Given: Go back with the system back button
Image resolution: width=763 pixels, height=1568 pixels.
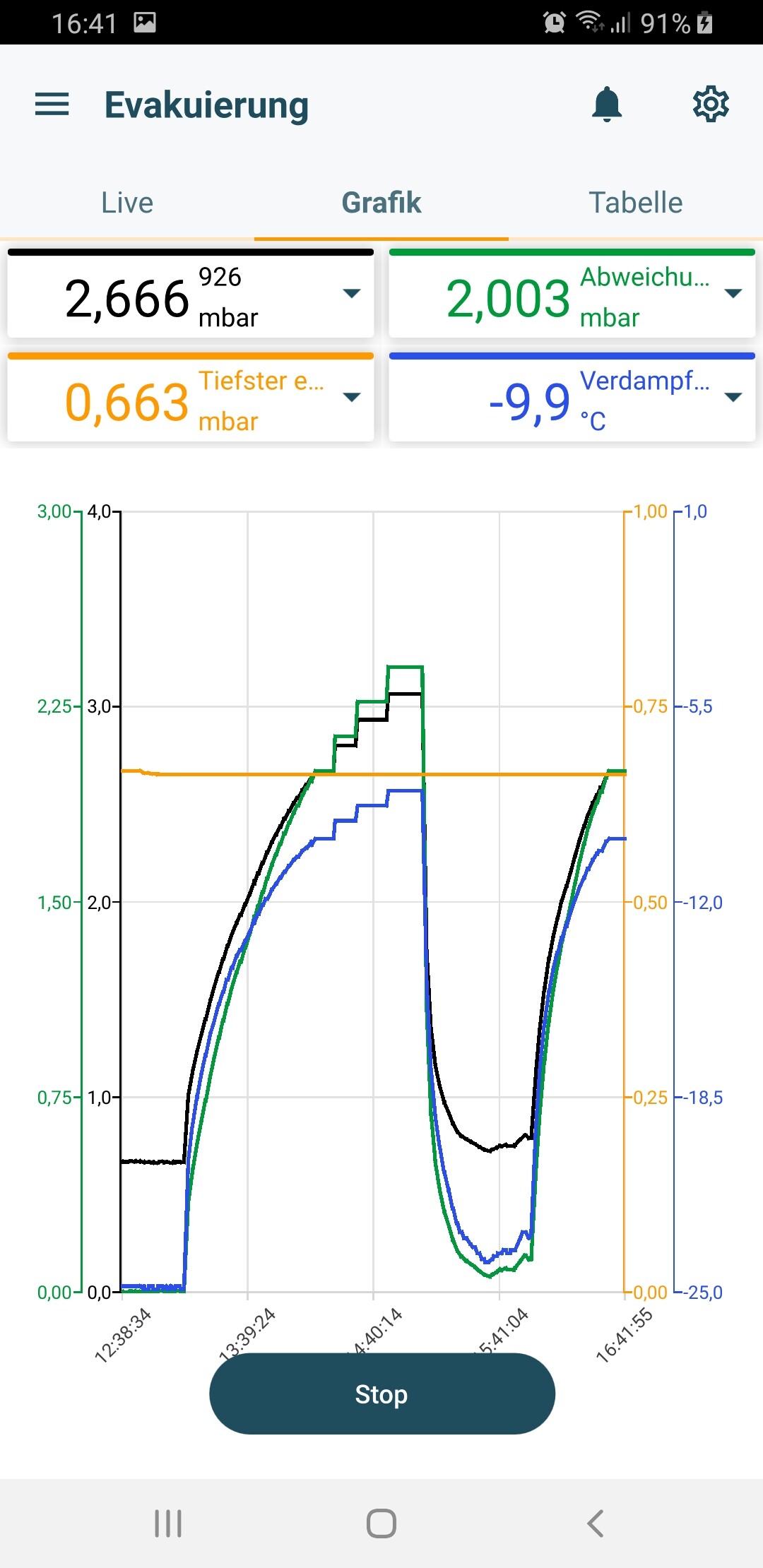Looking at the screenshot, I should click(596, 1524).
